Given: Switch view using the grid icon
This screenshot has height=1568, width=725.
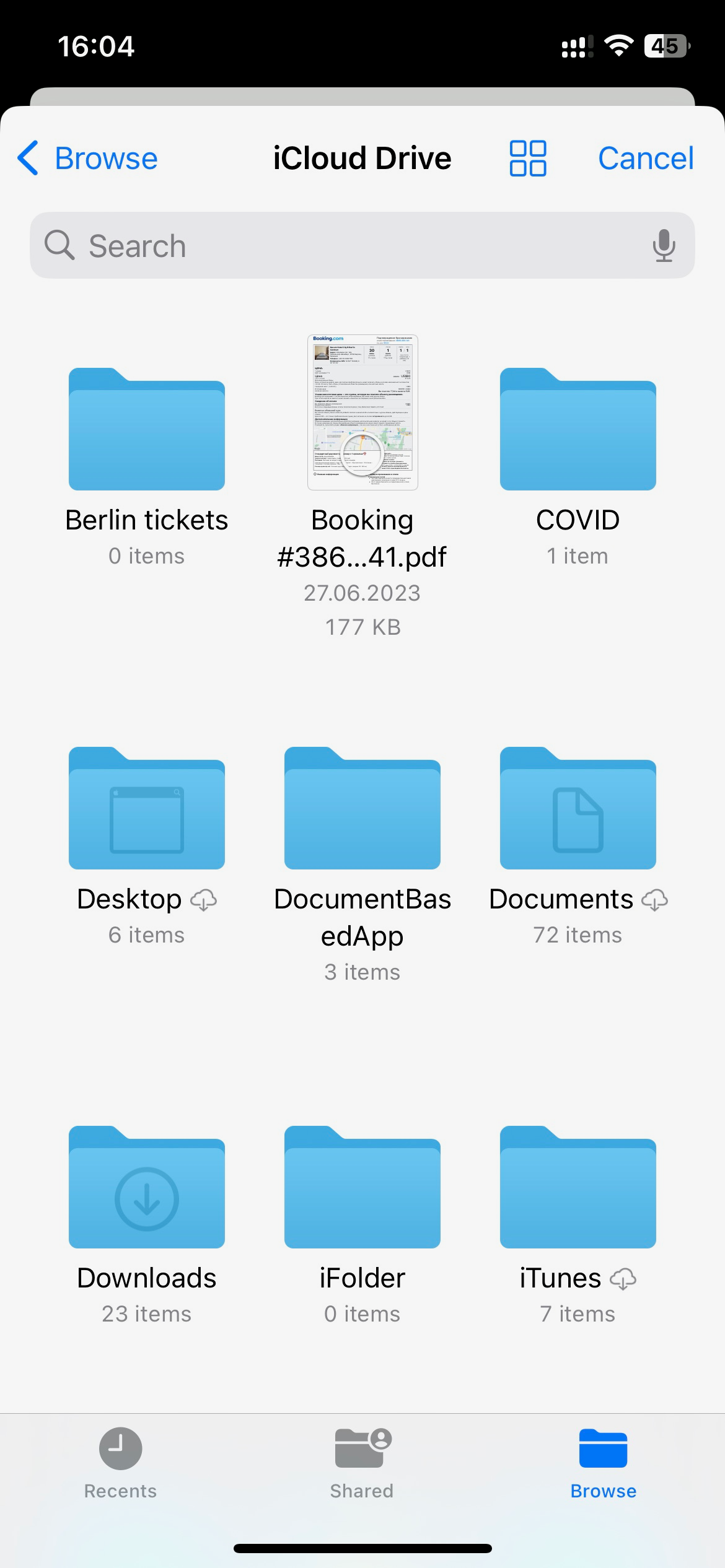Looking at the screenshot, I should pyautogui.click(x=527, y=159).
